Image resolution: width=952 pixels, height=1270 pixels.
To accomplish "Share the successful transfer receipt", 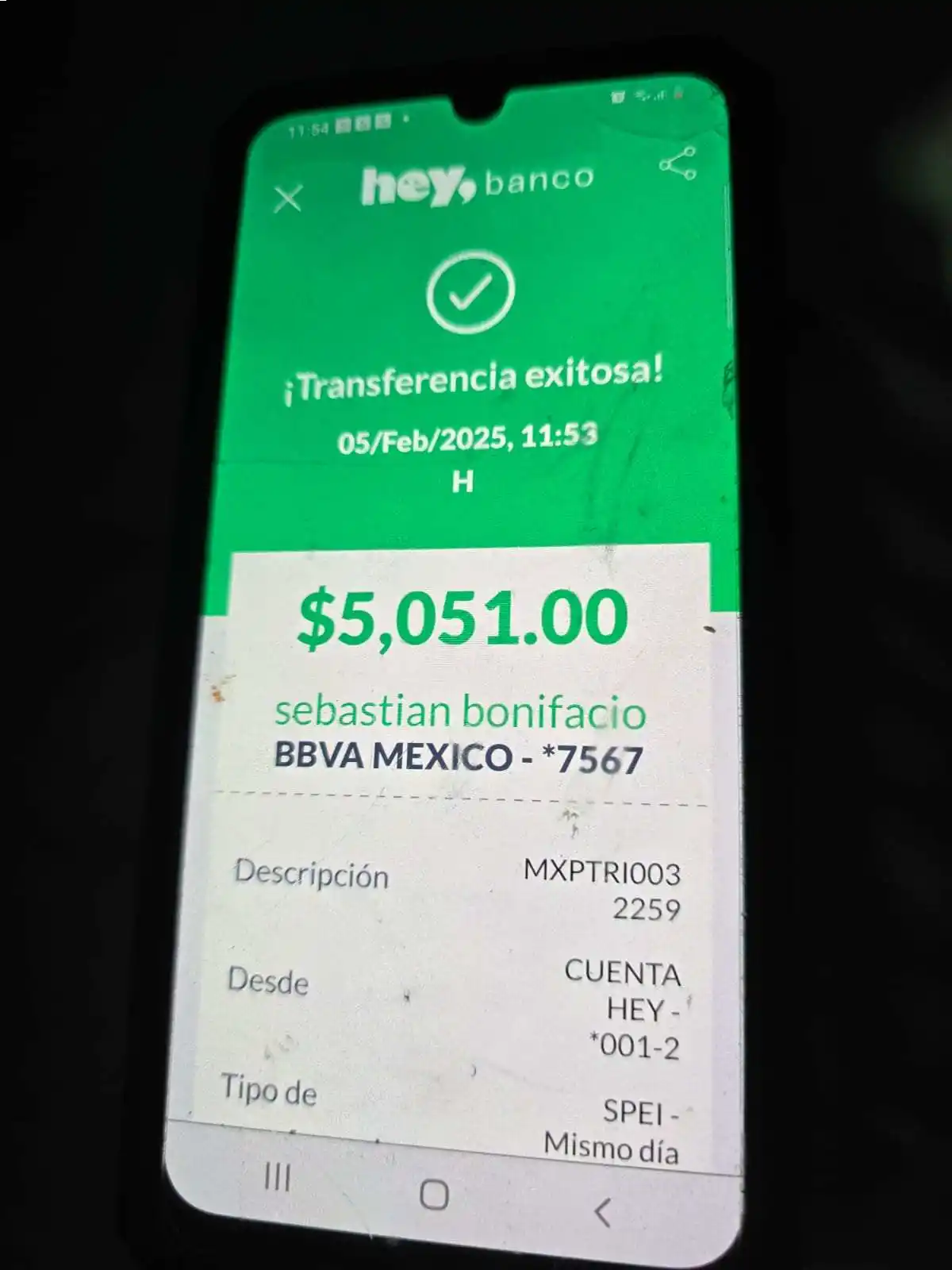I will 678,164.
